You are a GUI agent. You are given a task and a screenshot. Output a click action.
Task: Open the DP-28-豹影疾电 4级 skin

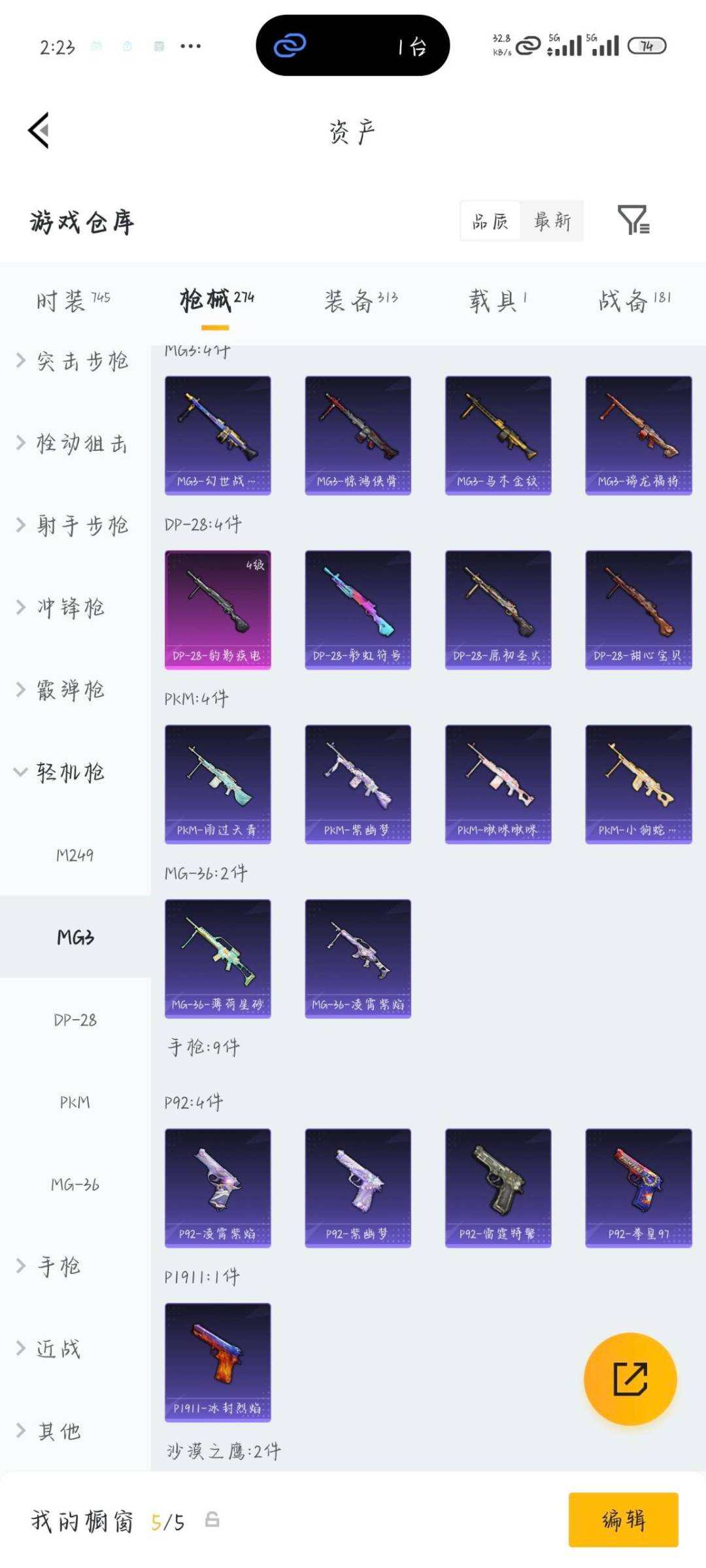217,608
